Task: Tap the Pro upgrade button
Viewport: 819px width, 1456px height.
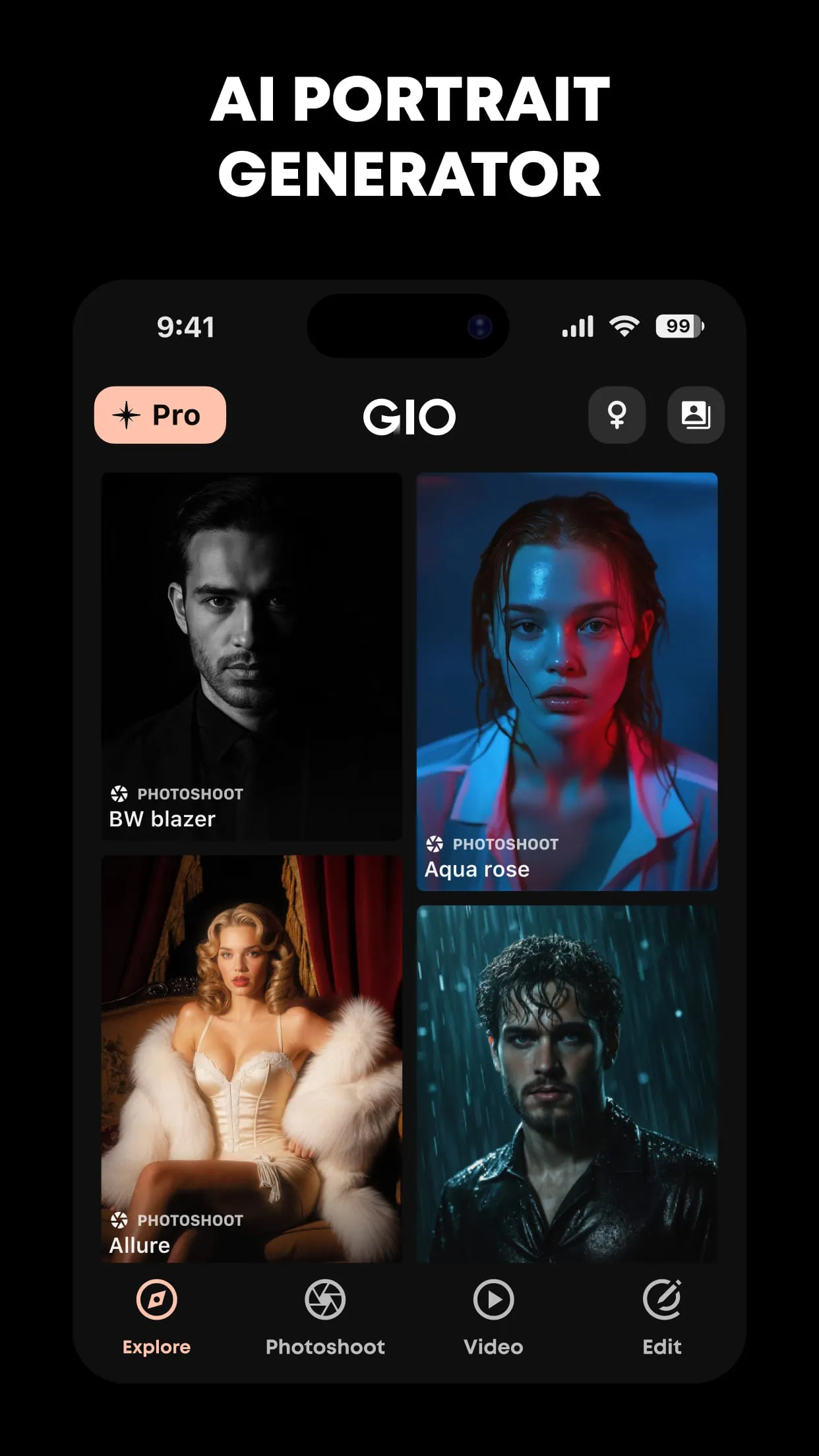Action: click(160, 414)
